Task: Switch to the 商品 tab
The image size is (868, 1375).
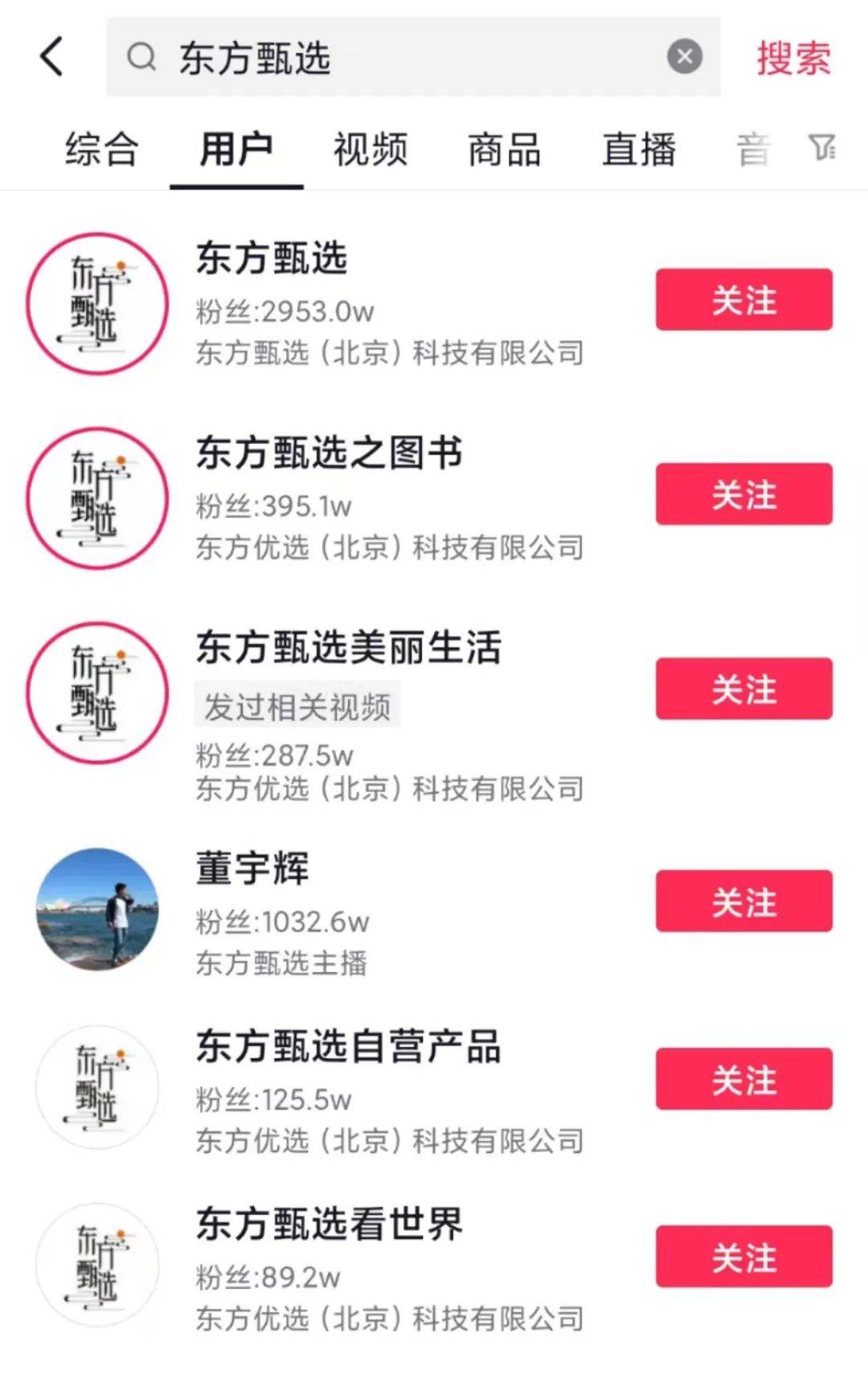Action: [505, 150]
